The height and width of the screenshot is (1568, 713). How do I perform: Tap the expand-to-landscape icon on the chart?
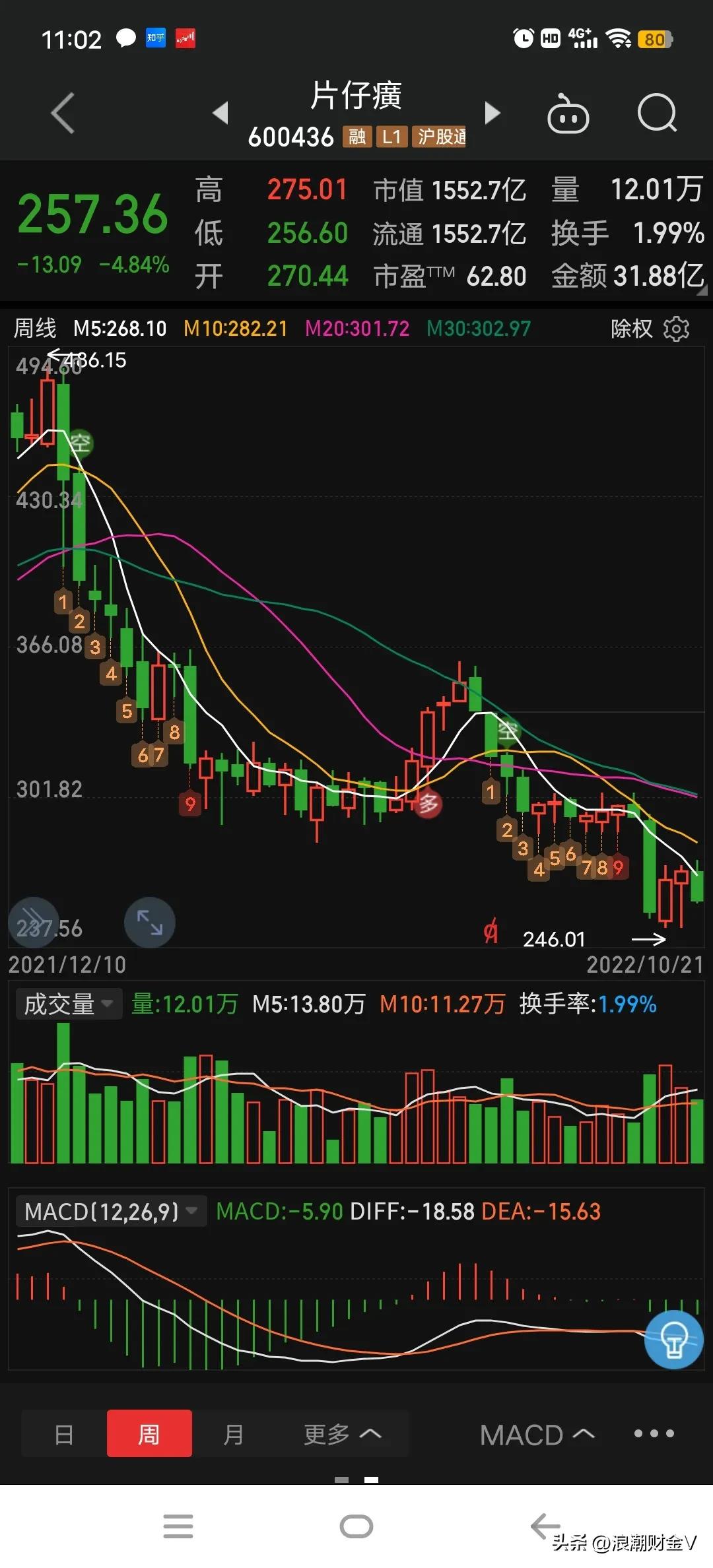click(150, 923)
